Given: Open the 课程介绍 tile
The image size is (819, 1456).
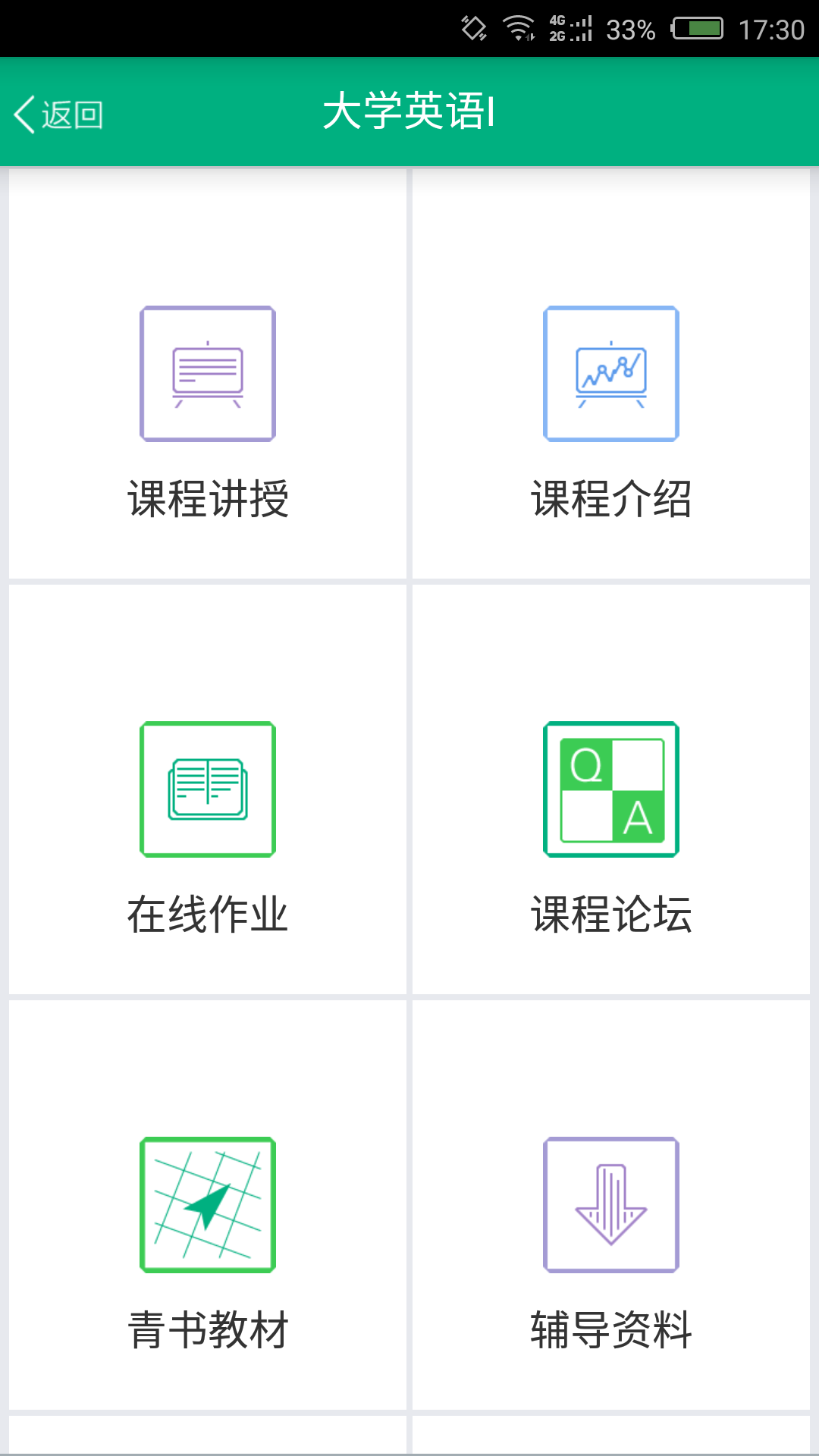Looking at the screenshot, I should [x=611, y=409].
